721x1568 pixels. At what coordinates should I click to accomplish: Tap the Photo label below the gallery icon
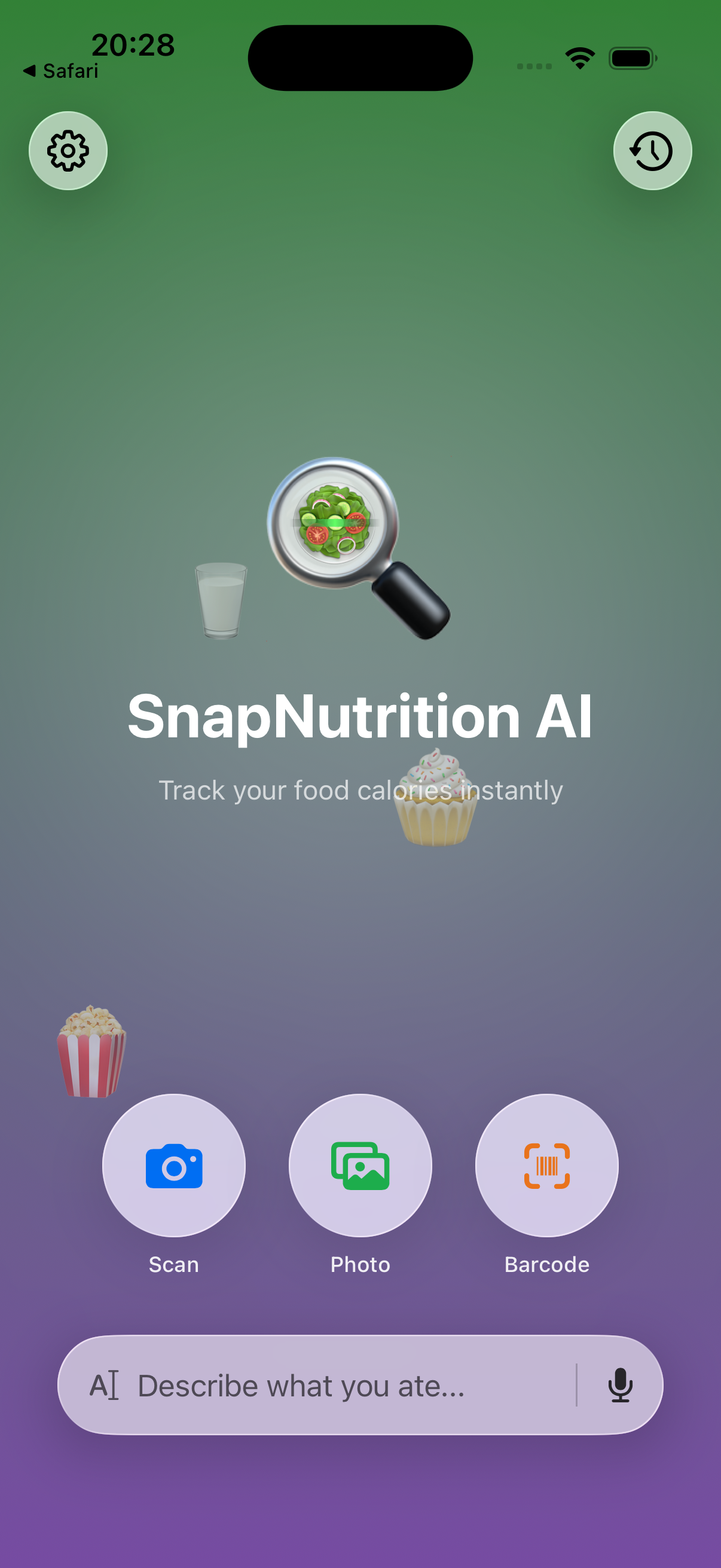(360, 1264)
